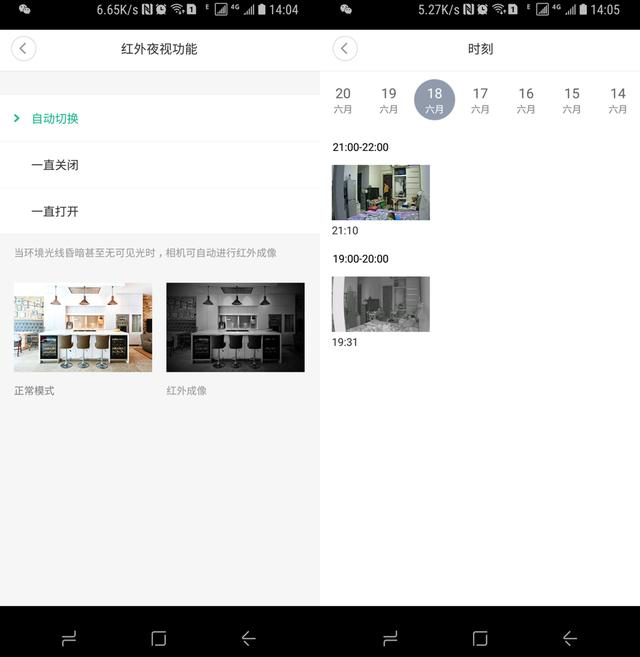Switch to the 20 六月 date

point(343,100)
